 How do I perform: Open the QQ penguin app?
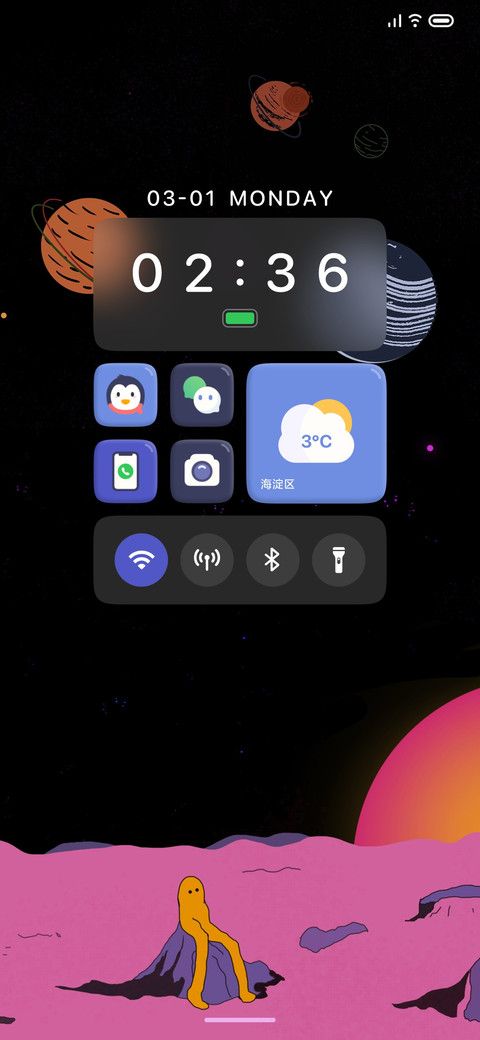(125, 395)
